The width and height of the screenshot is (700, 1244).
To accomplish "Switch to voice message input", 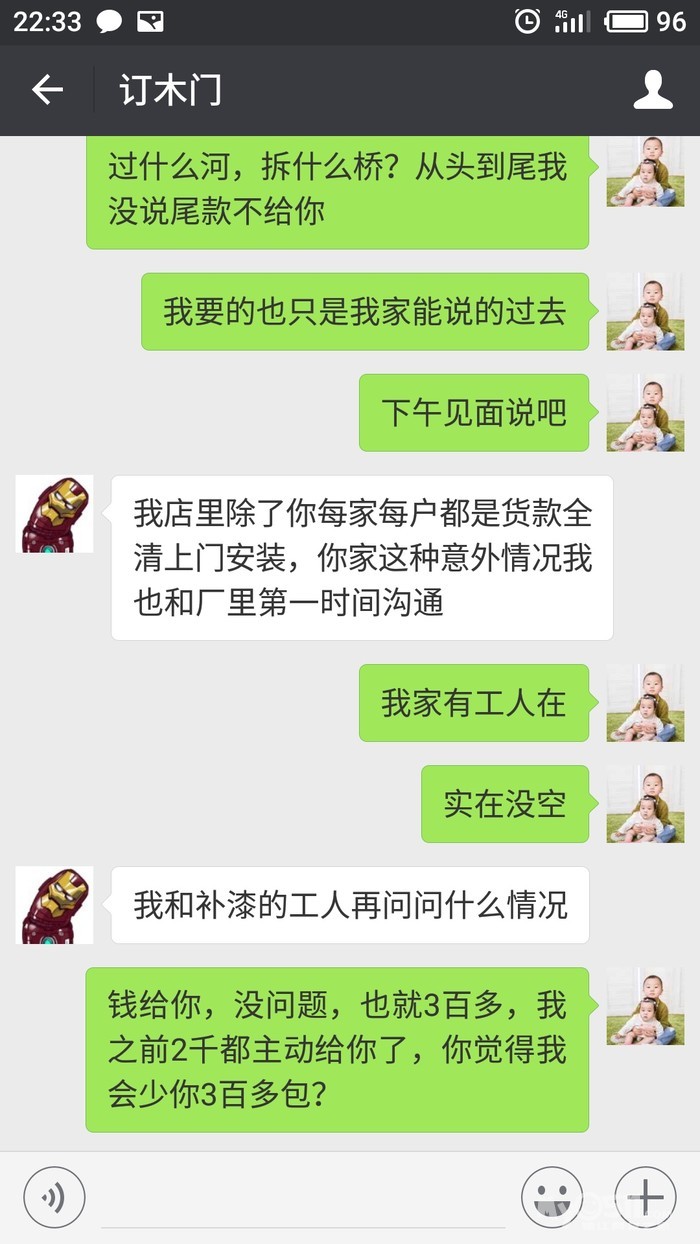I will click(54, 1197).
